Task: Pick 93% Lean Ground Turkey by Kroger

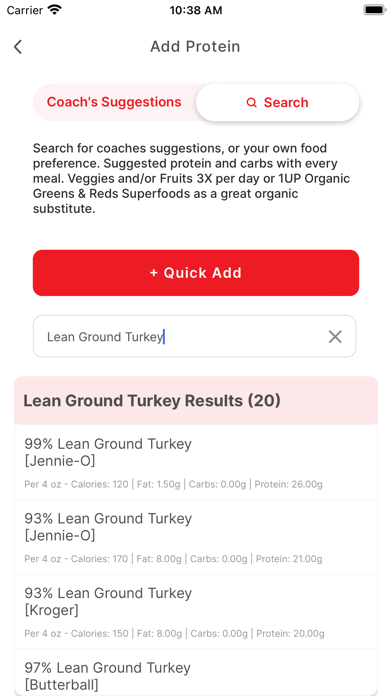Action: point(196,612)
